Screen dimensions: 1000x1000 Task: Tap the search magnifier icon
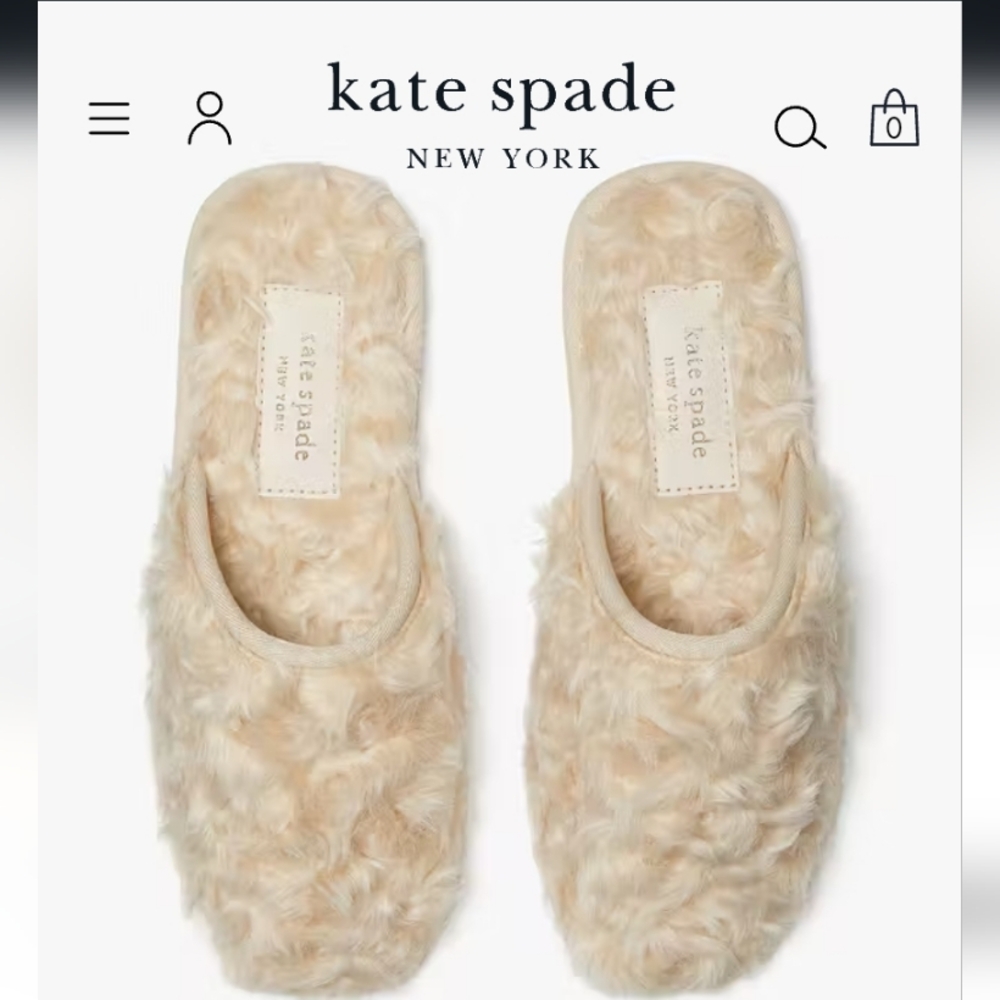click(800, 128)
